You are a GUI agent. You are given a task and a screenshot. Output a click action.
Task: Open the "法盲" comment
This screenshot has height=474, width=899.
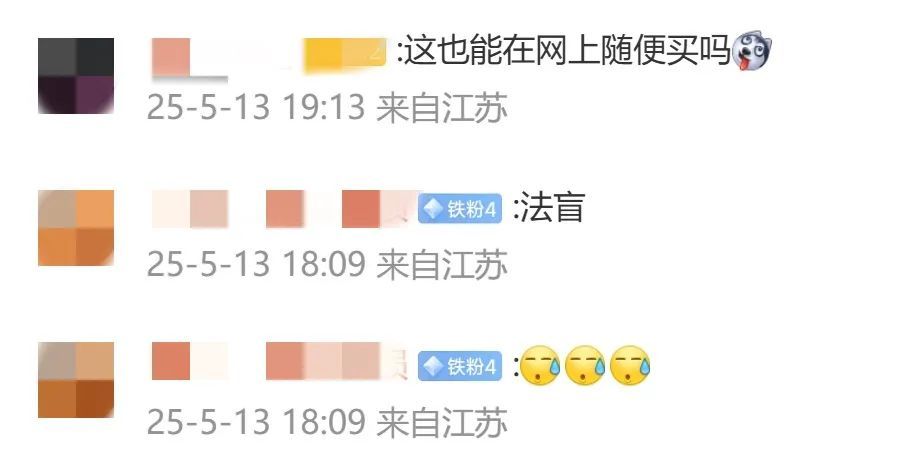(x=552, y=209)
